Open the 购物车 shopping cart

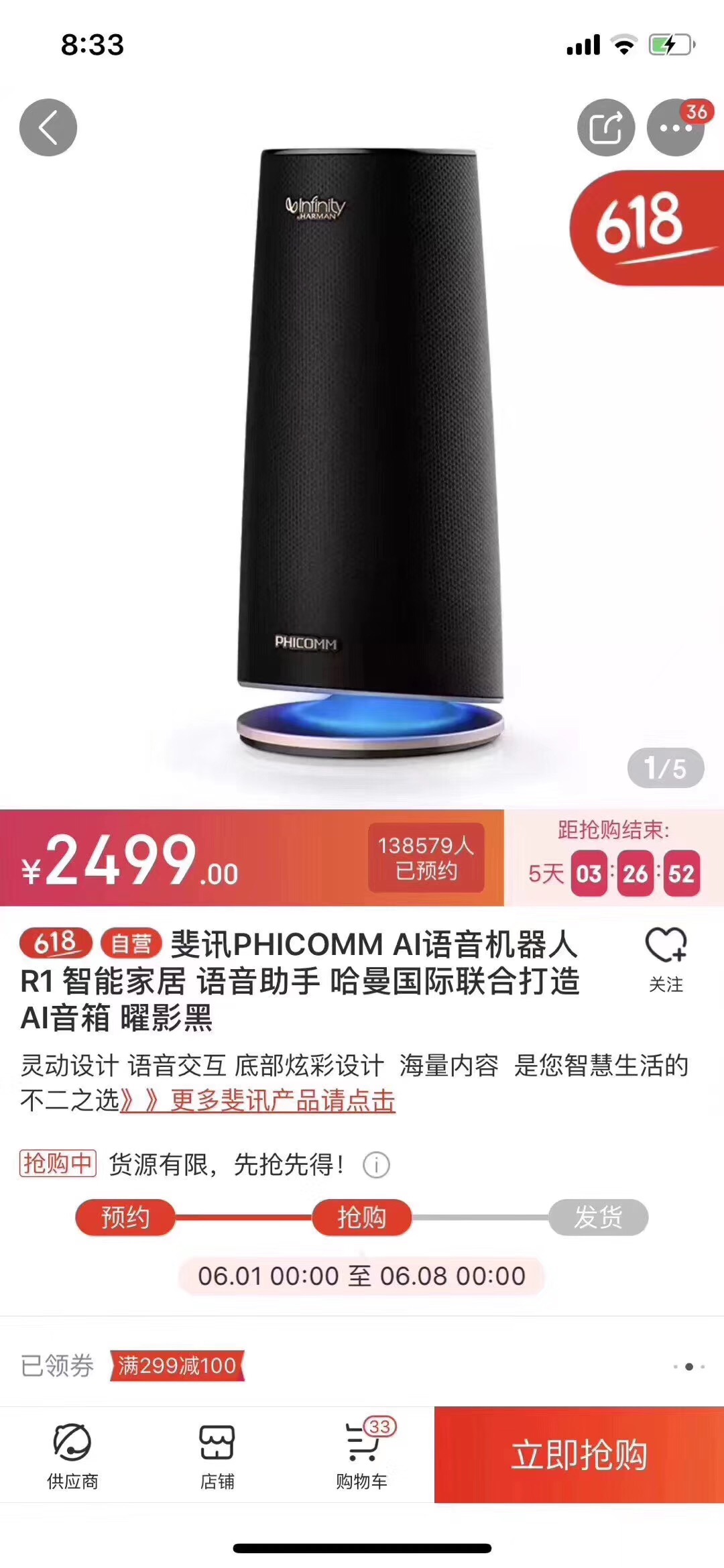[x=362, y=1454]
